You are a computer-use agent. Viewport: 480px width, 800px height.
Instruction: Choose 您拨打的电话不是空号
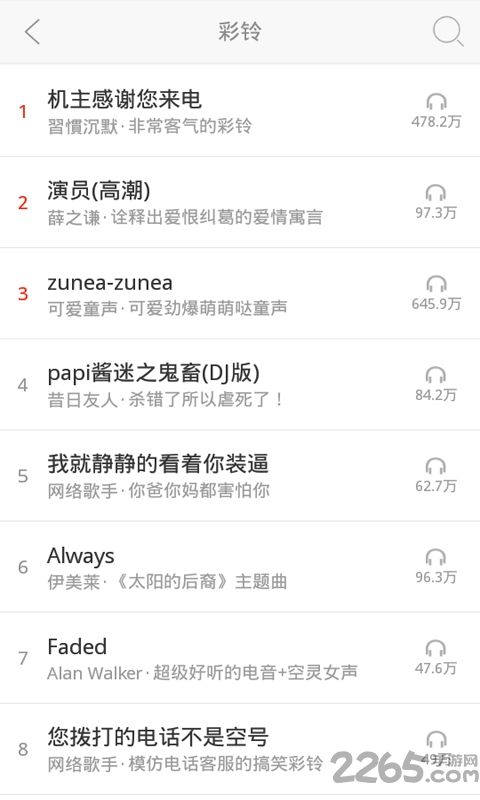pyautogui.click(x=240, y=749)
